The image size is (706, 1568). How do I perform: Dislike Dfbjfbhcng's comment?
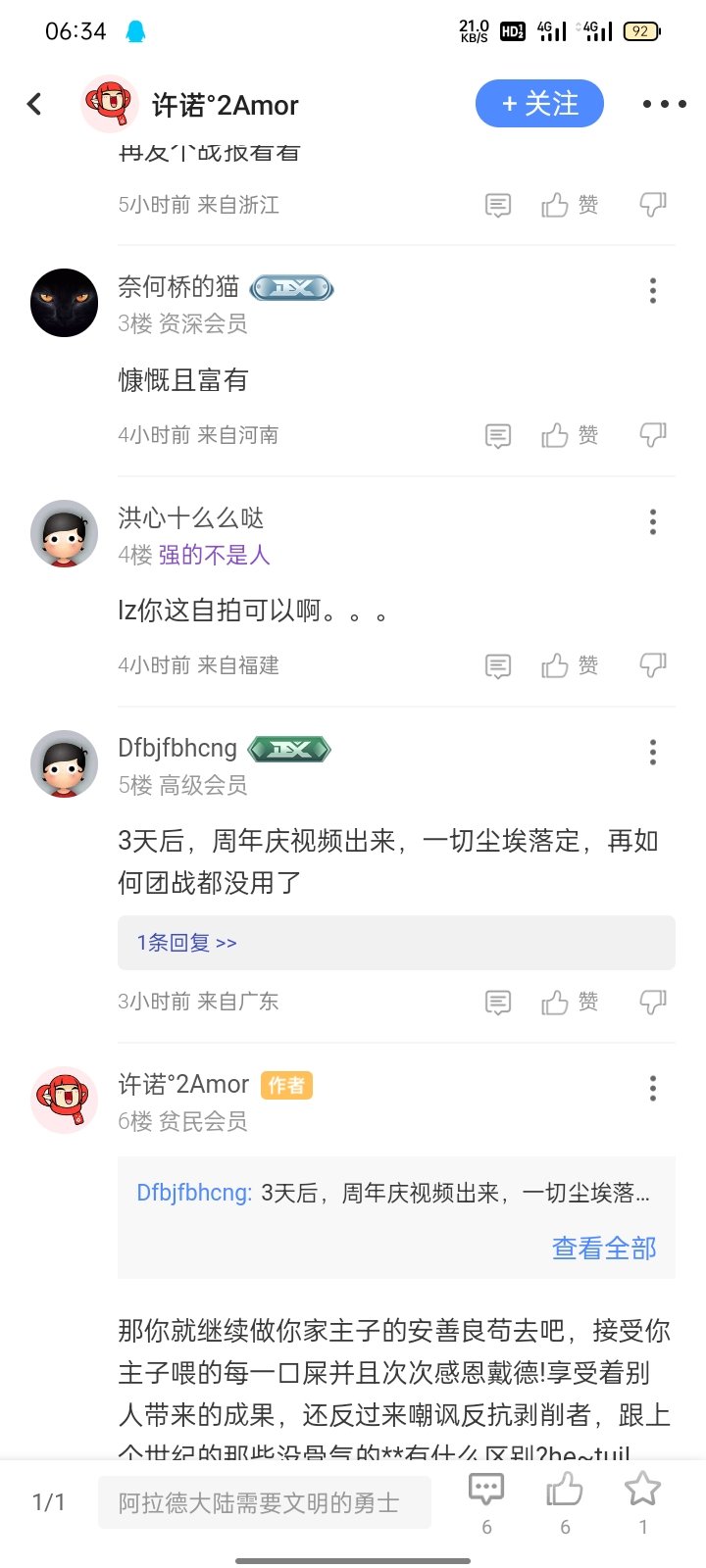652,1002
